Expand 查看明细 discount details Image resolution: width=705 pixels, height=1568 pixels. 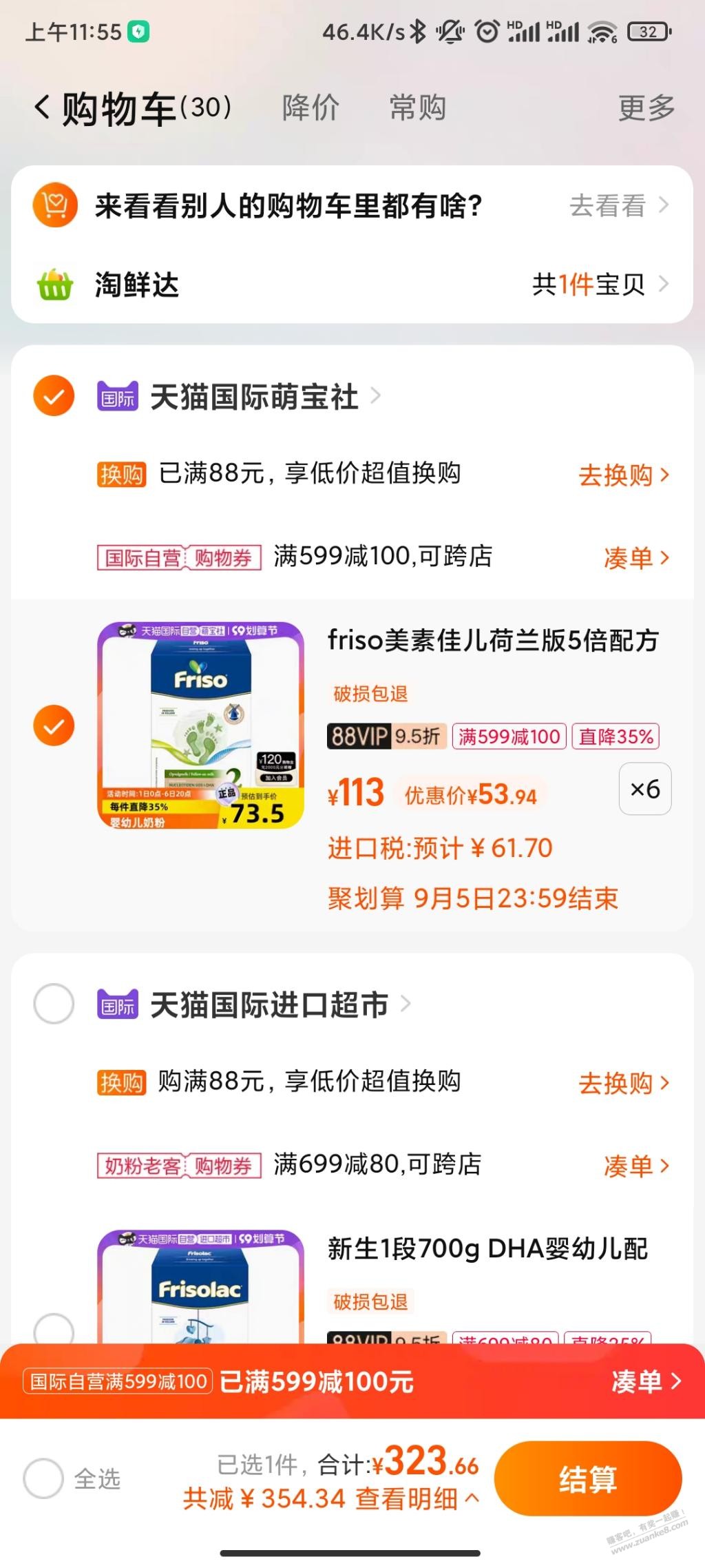pos(417,1499)
